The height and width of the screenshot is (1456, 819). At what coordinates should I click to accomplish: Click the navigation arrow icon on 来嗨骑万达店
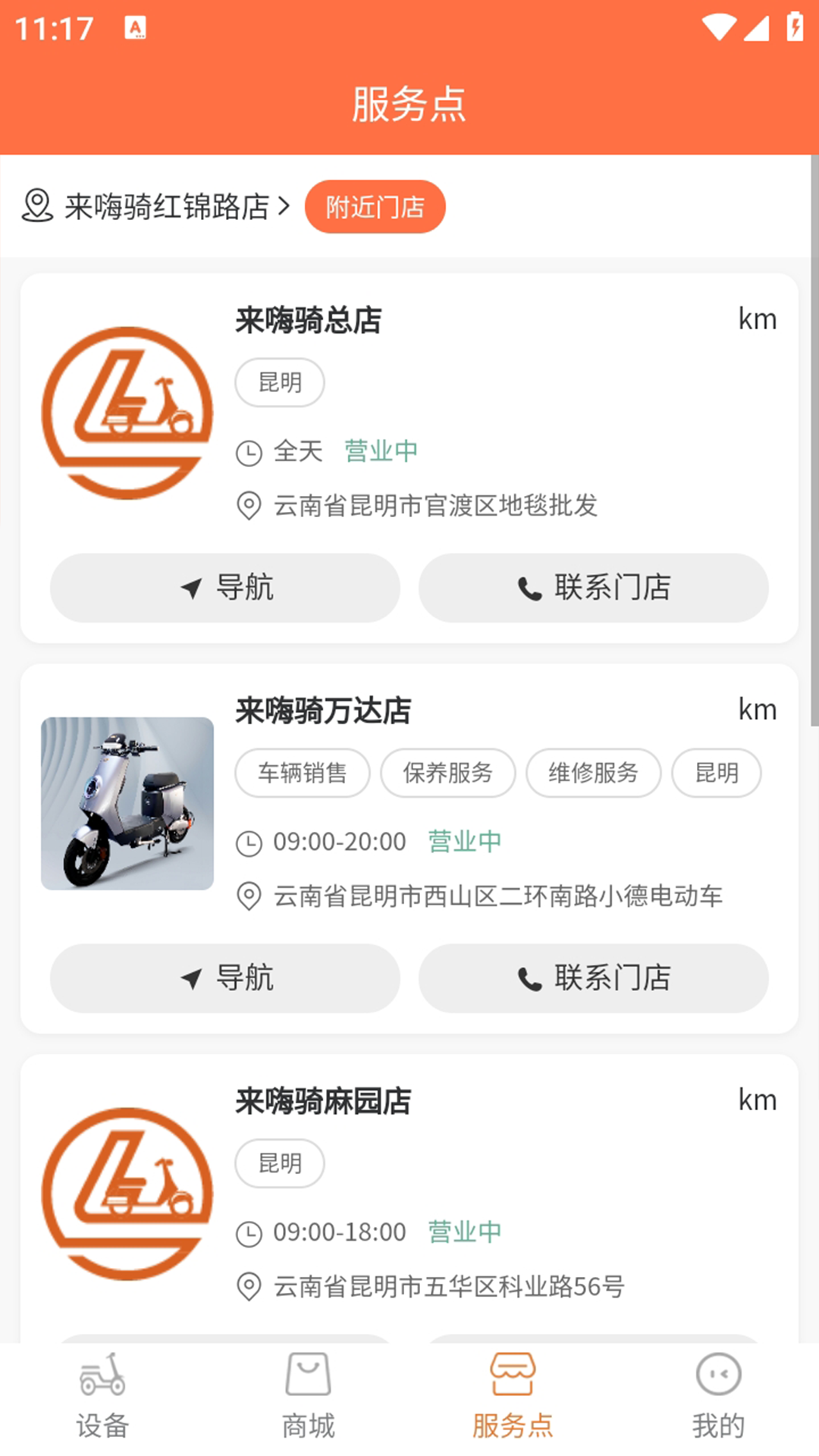point(192,978)
